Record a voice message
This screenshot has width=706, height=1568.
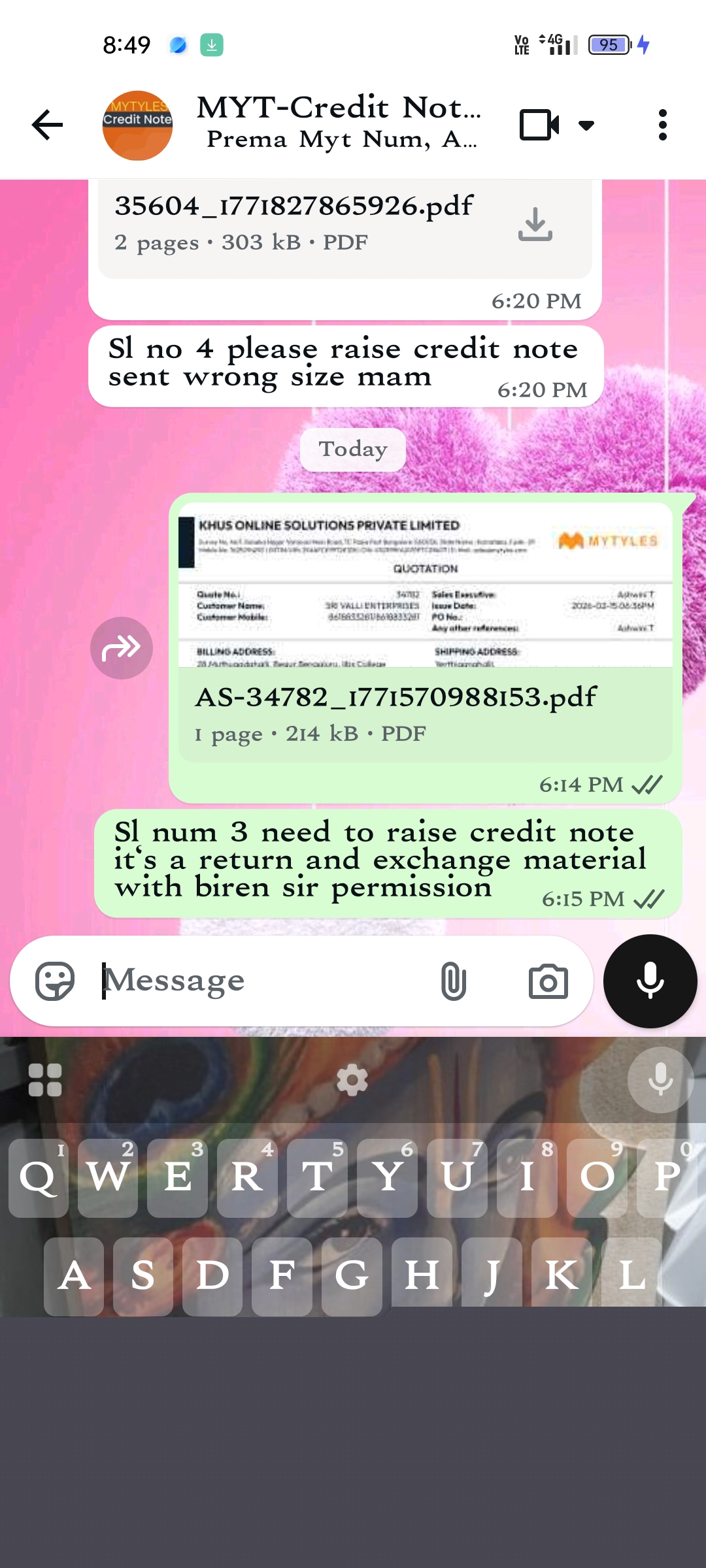click(x=650, y=981)
